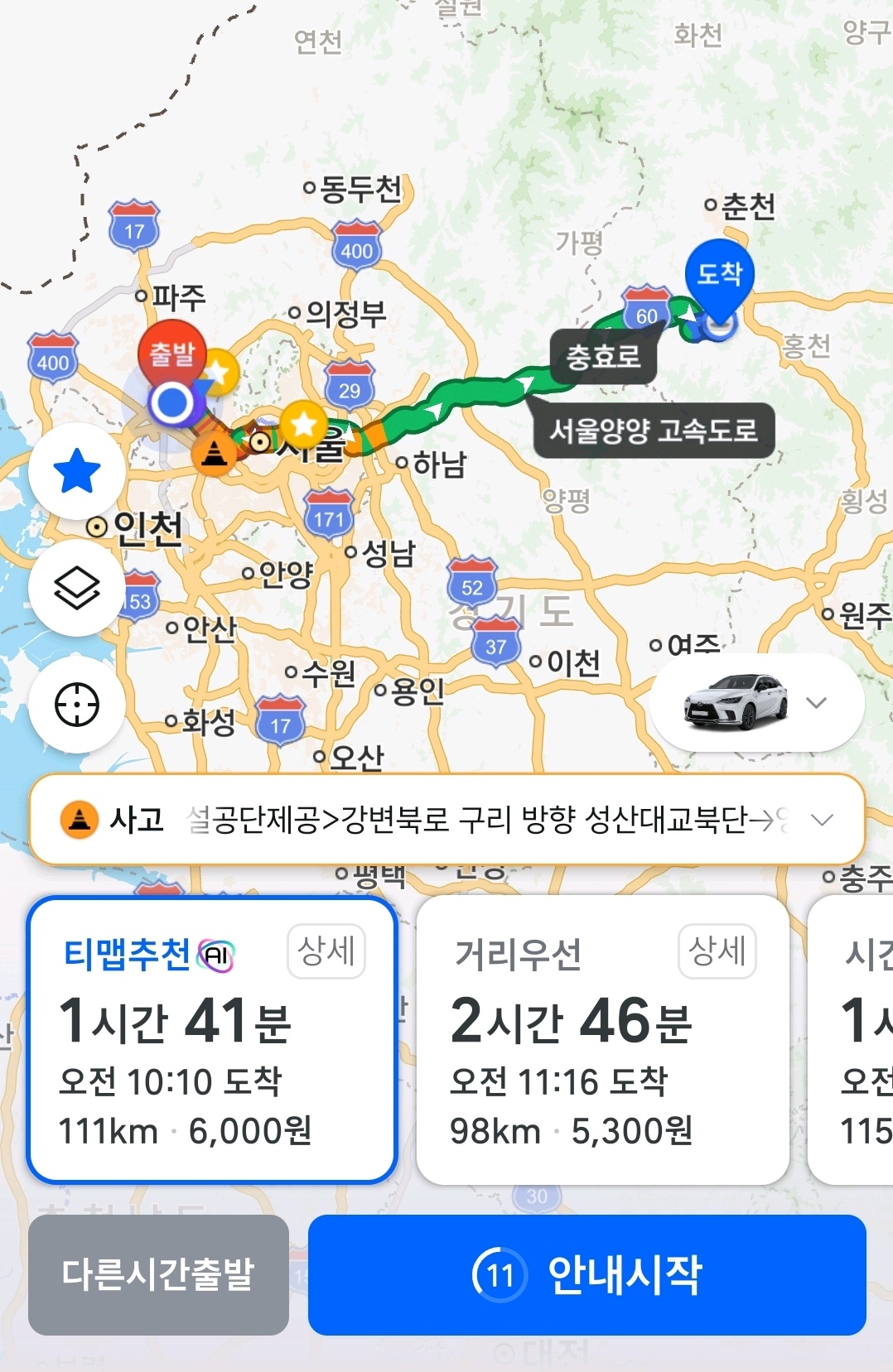
Task: Open 상세 details for 거리우선 route
Action: tap(717, 951)
